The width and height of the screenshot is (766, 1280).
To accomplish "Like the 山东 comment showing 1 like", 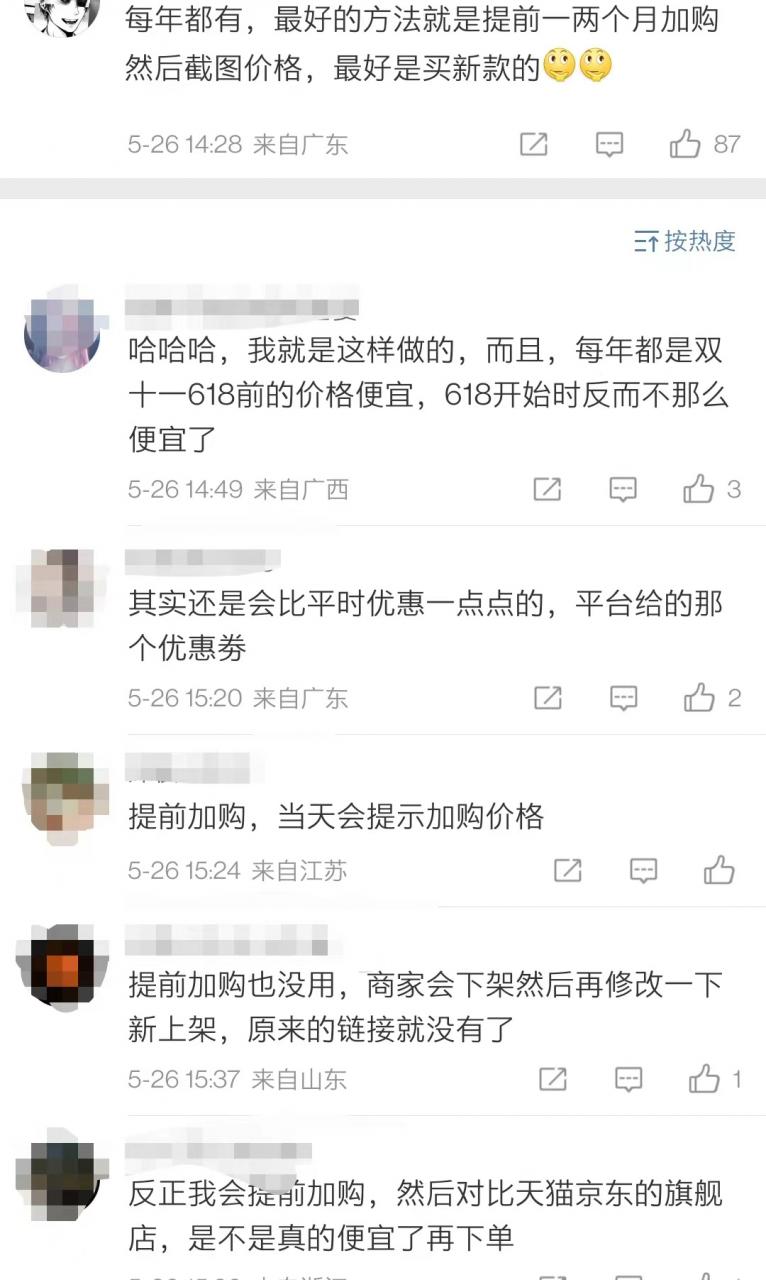I will click(702, 1080).
